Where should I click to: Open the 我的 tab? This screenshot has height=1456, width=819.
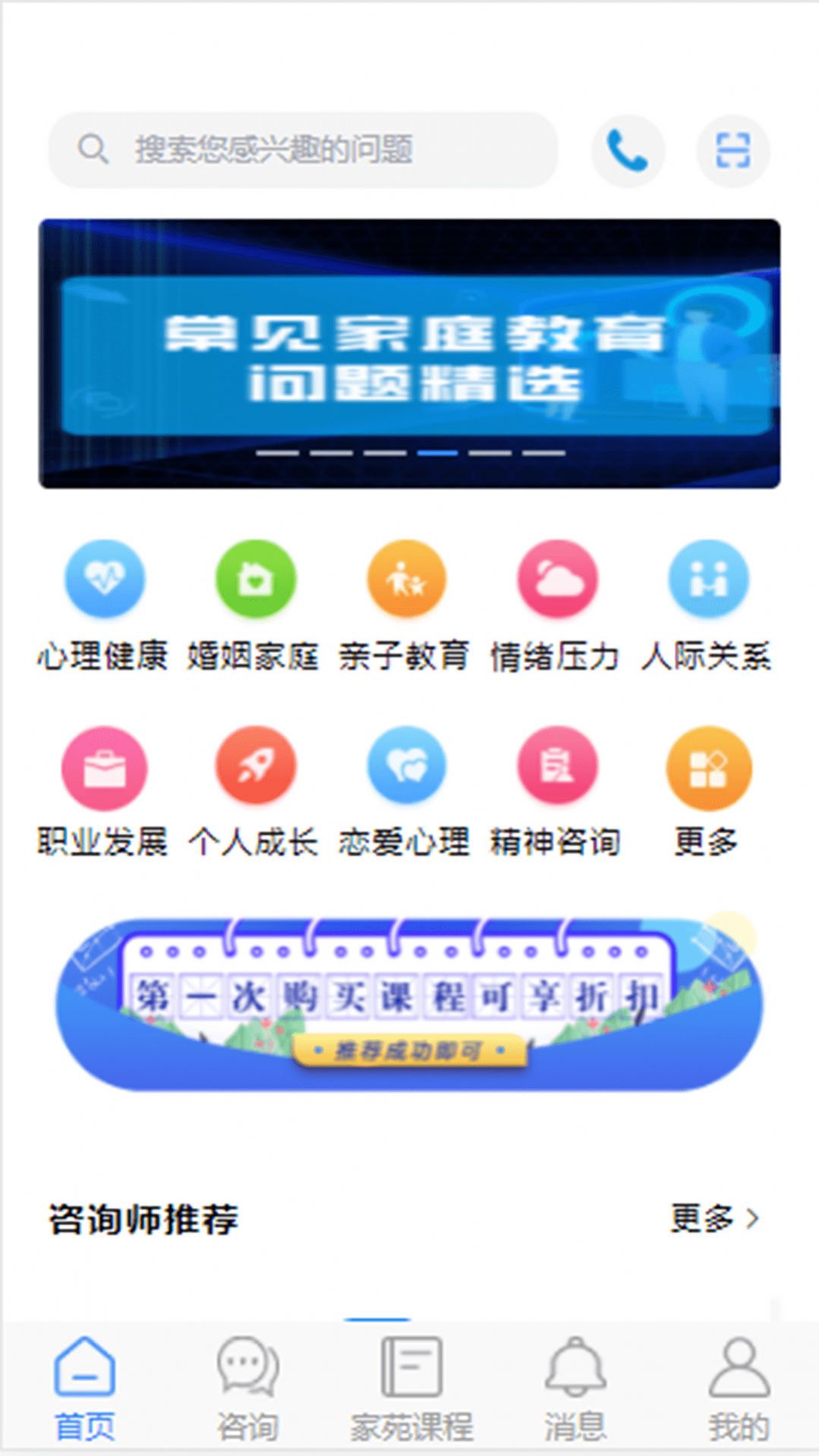coord(739,1388)
